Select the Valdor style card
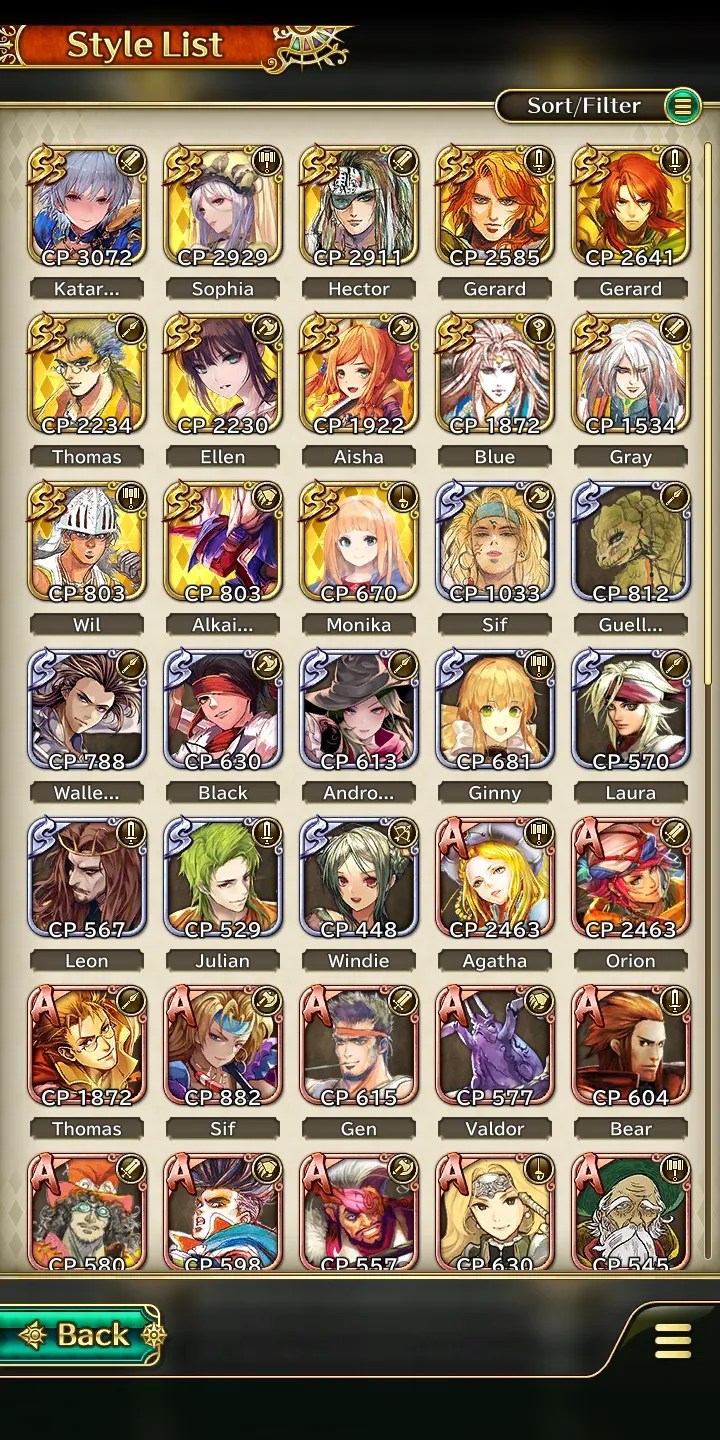This screenshot has width=720, height=1440. click(x=495, y=1048)
